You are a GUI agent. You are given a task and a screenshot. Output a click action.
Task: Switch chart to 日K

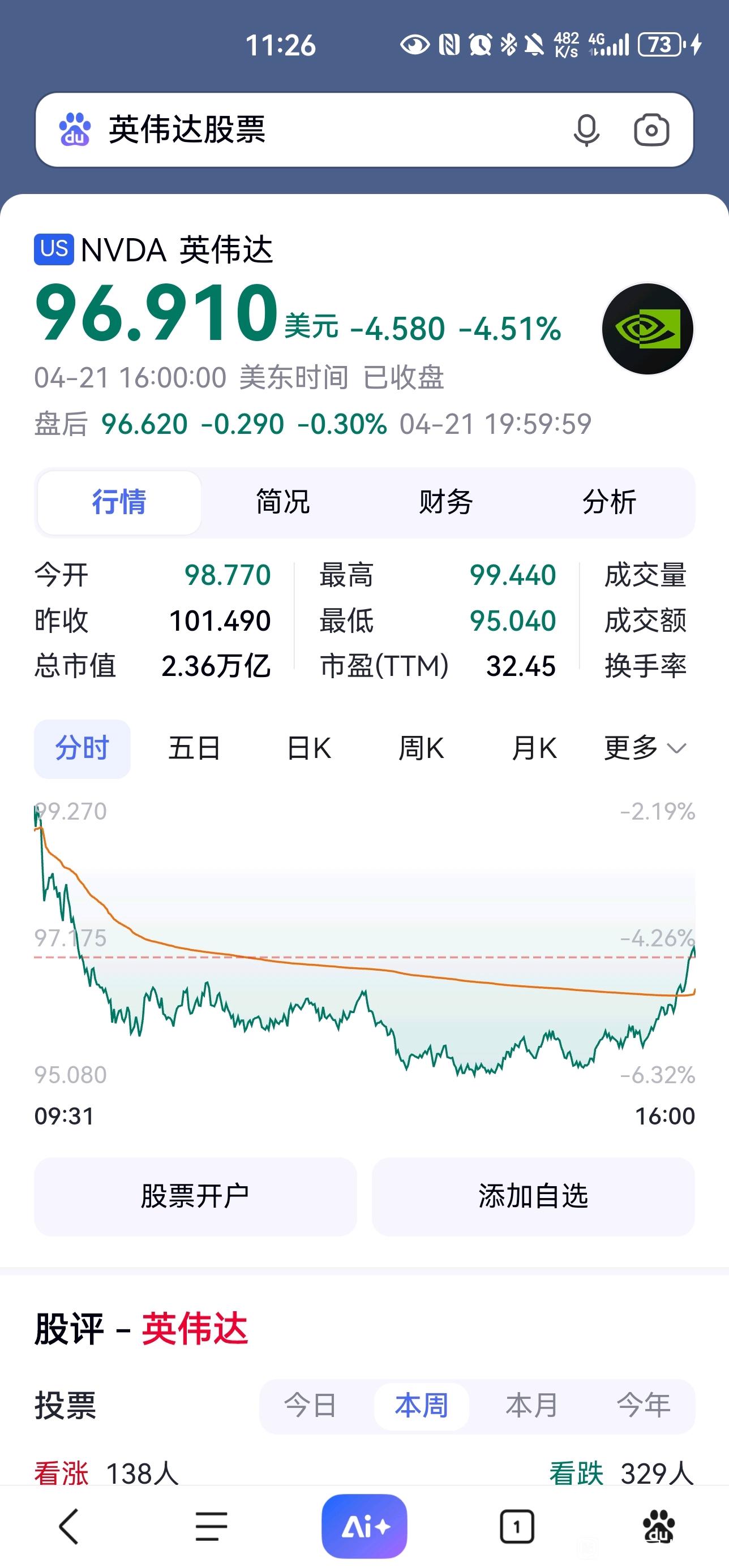click(309, 748)
